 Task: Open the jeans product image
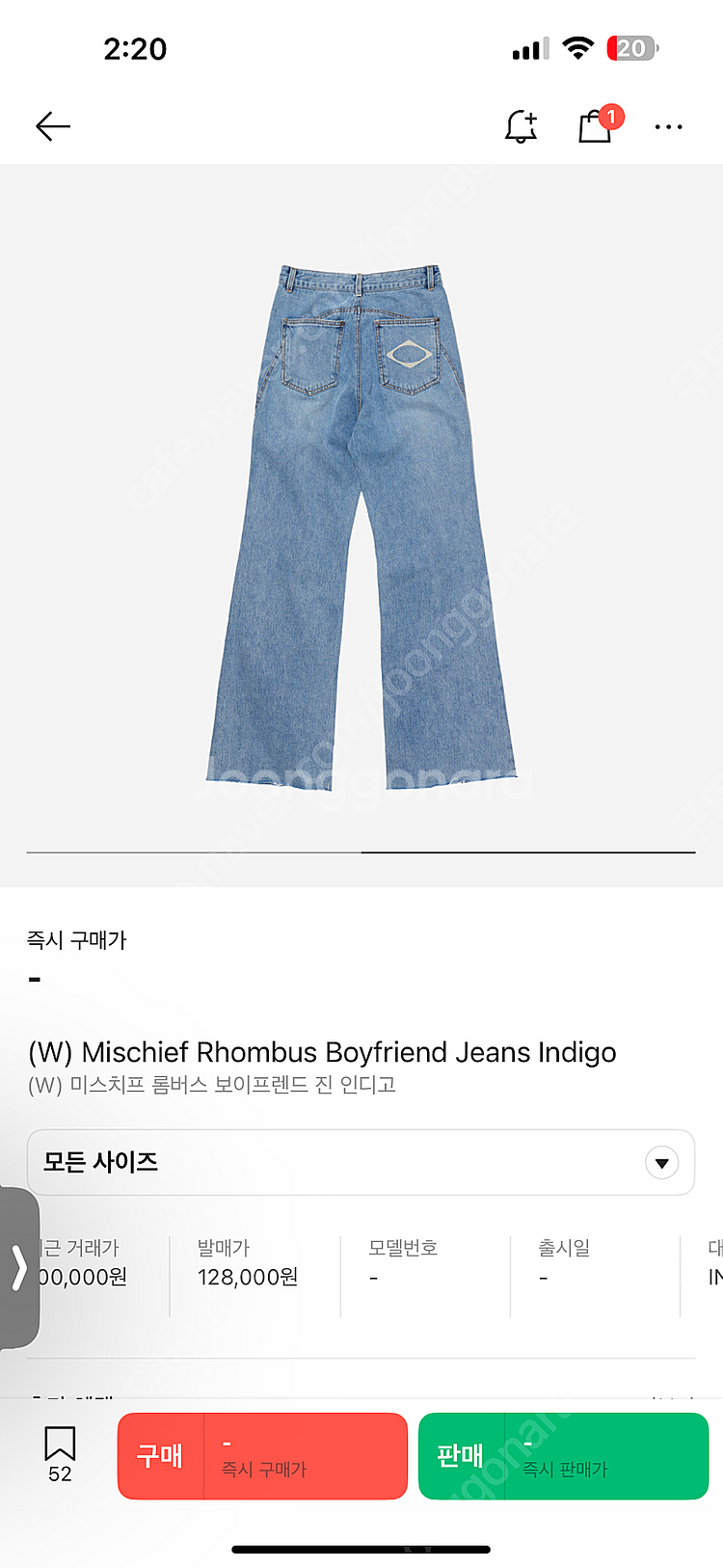tap(361, 526)
